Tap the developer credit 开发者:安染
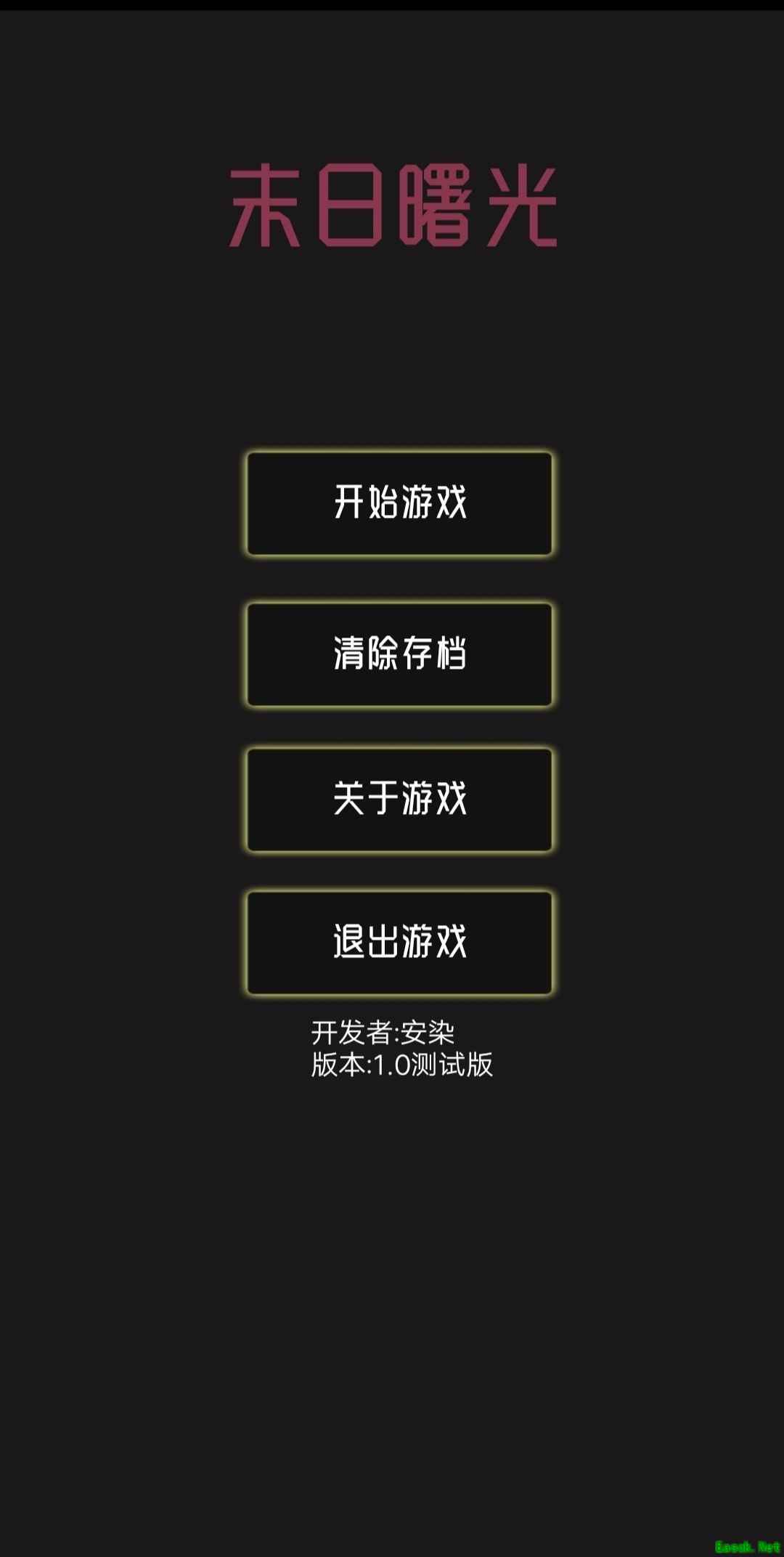784x1557 pixels. pyautogui.click(x=385, y=1031)
